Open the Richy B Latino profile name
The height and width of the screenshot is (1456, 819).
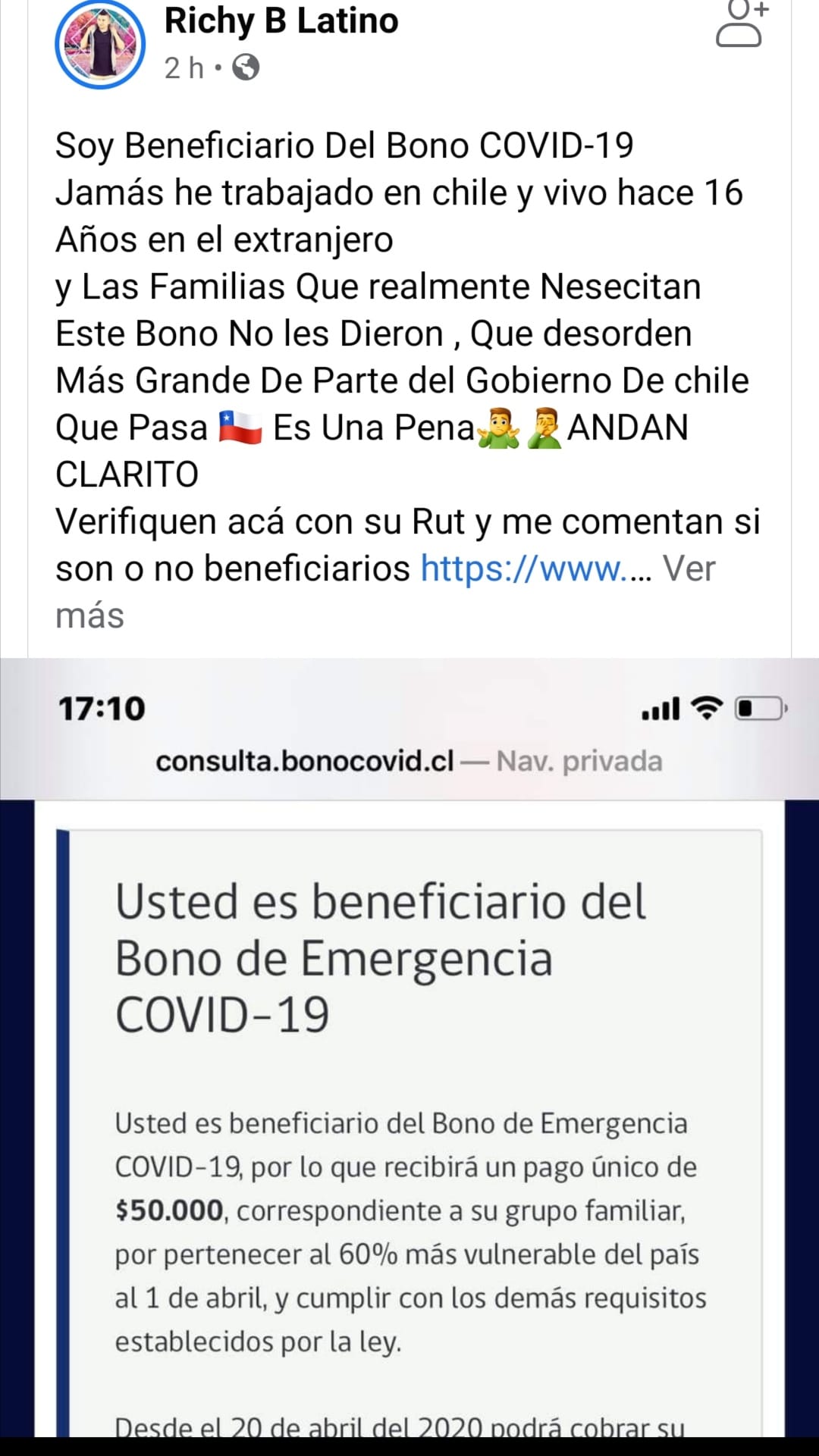click(x=281, y=21)
